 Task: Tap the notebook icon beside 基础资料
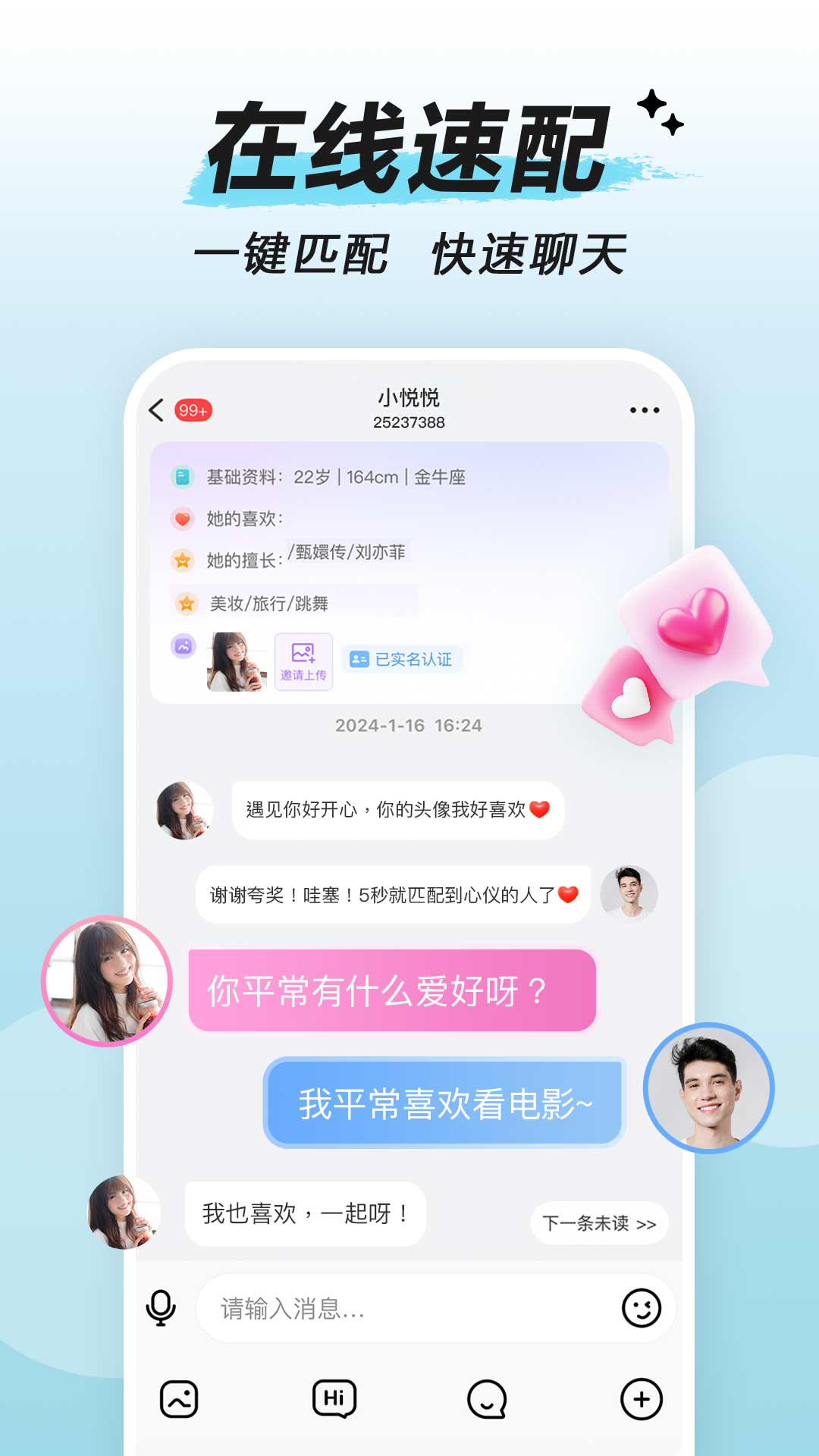181,478
